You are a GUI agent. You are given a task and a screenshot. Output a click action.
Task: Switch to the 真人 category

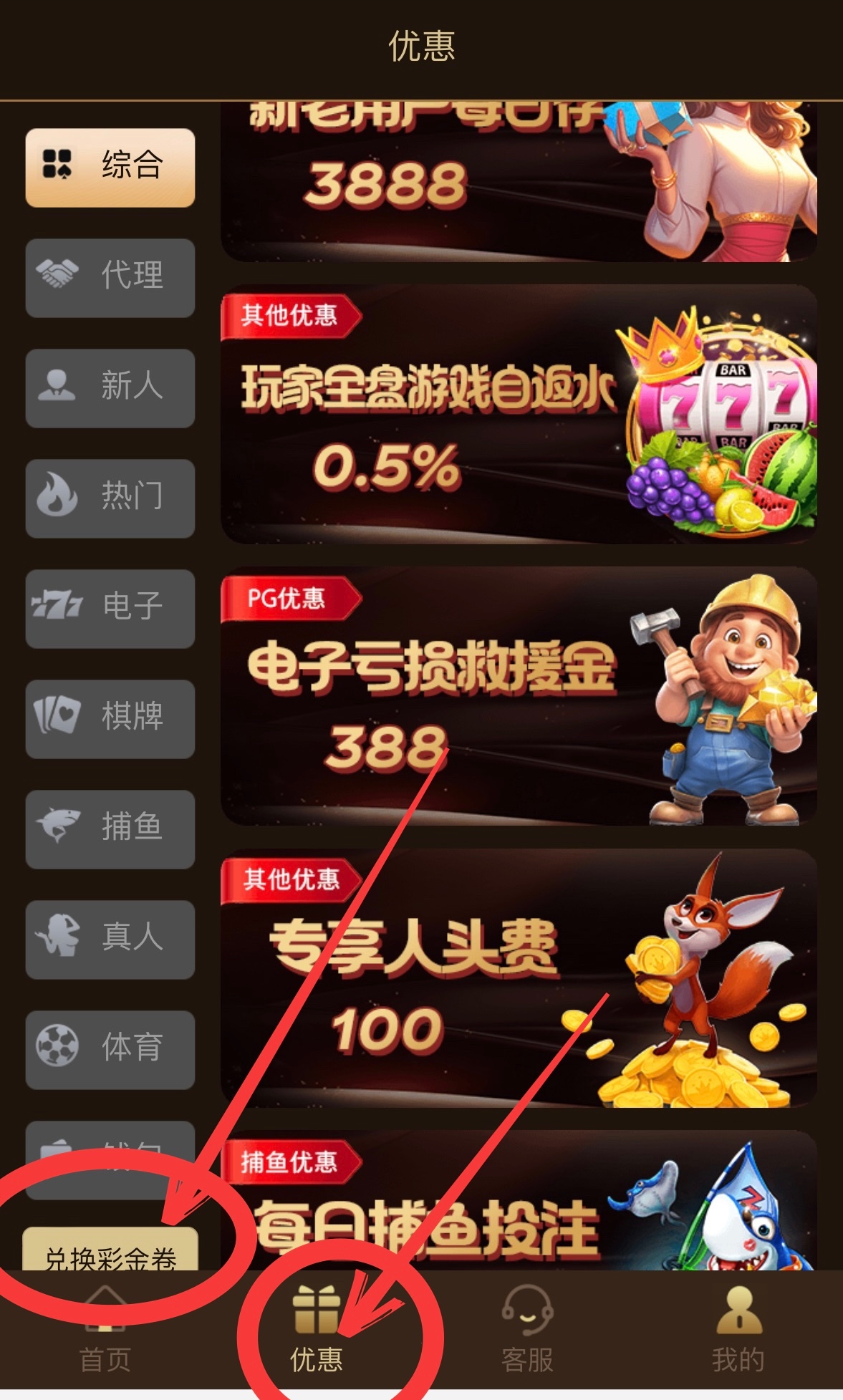(110, 940)
